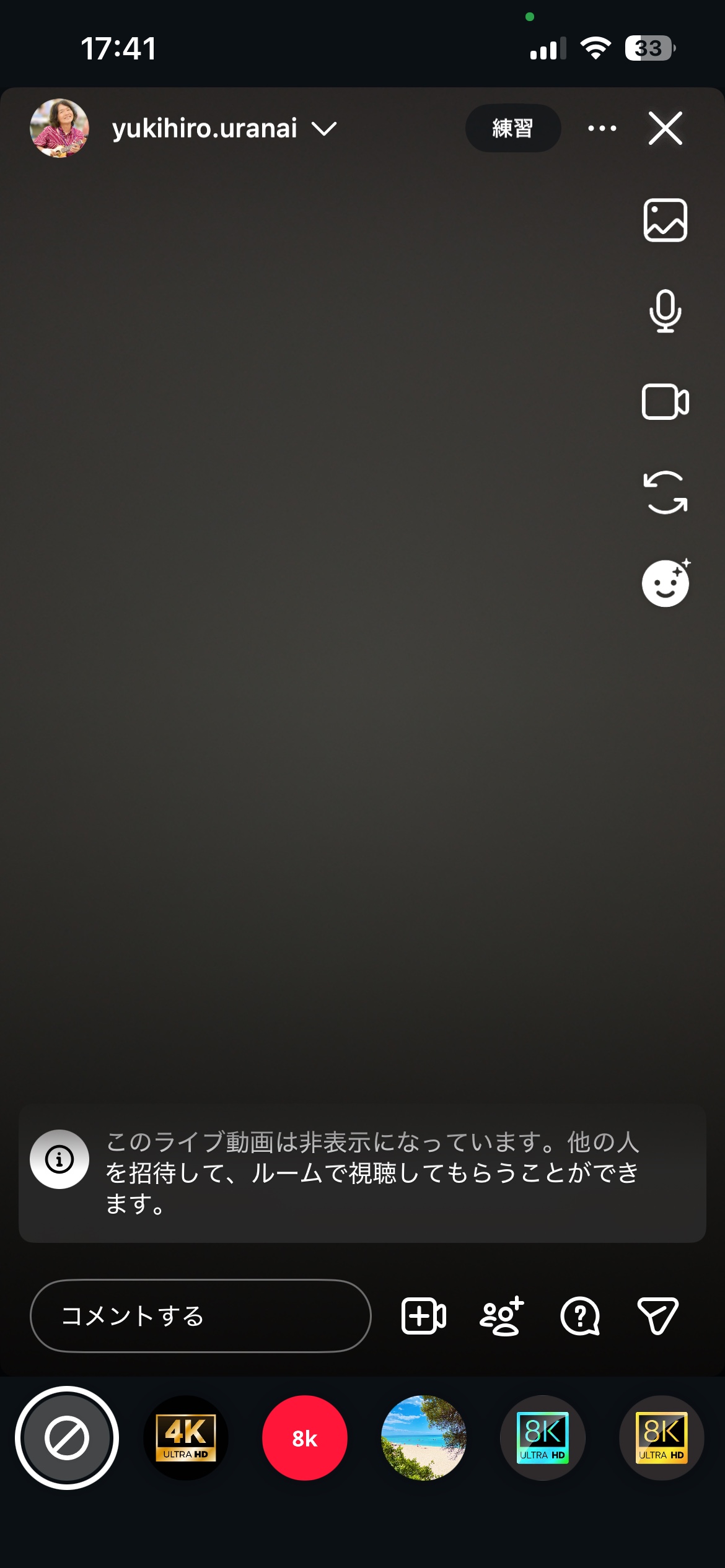The width and height of the screenshot is (725, 1568).
Task: Turn off the video camera
Action: coord(665,402)
